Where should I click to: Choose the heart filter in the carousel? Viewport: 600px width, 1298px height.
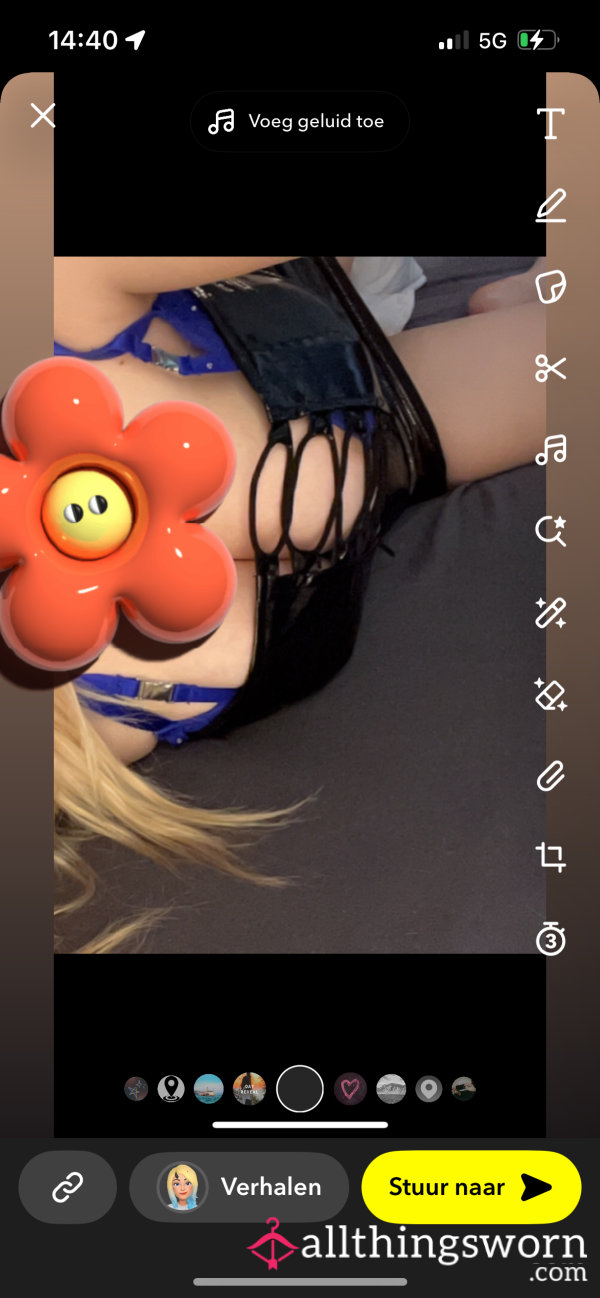pos(349,1088)
